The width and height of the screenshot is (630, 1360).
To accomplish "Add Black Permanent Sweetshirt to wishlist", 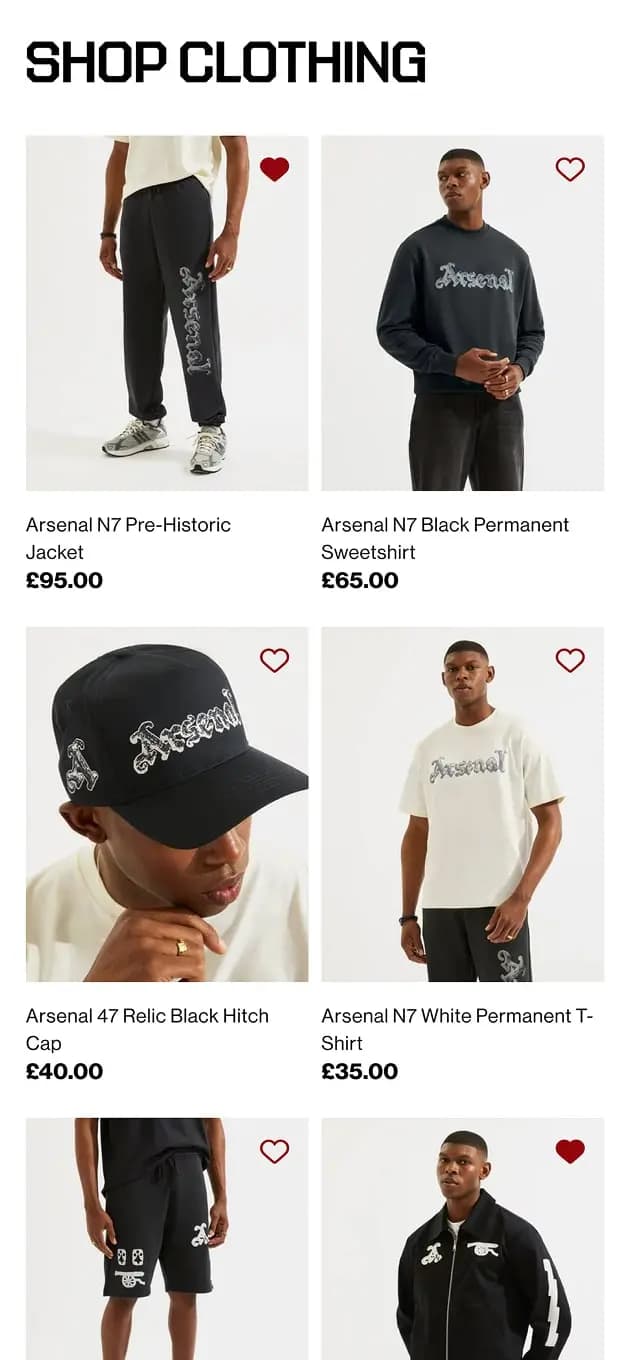I will point(569,169).
